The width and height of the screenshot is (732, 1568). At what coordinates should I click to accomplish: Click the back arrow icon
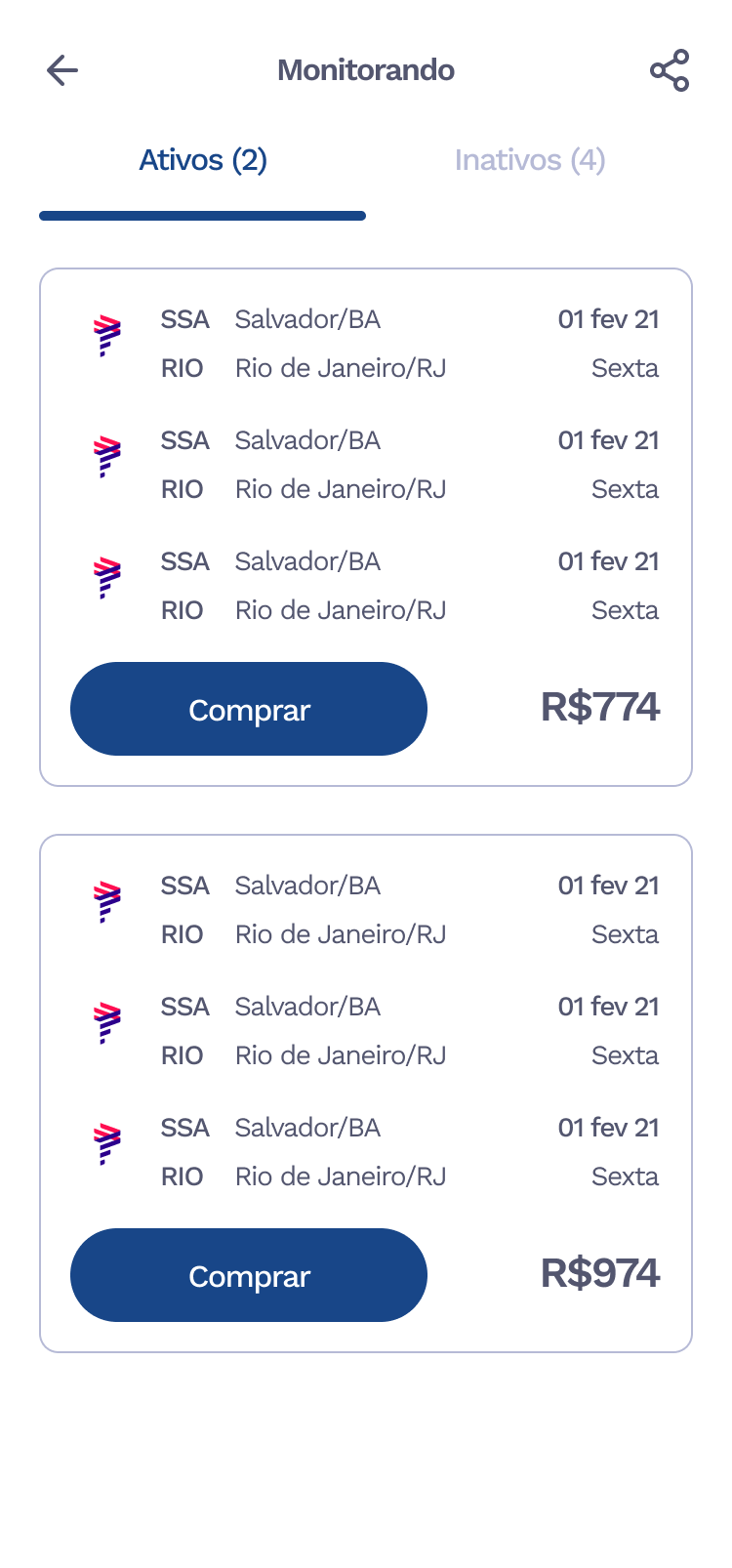62,70
